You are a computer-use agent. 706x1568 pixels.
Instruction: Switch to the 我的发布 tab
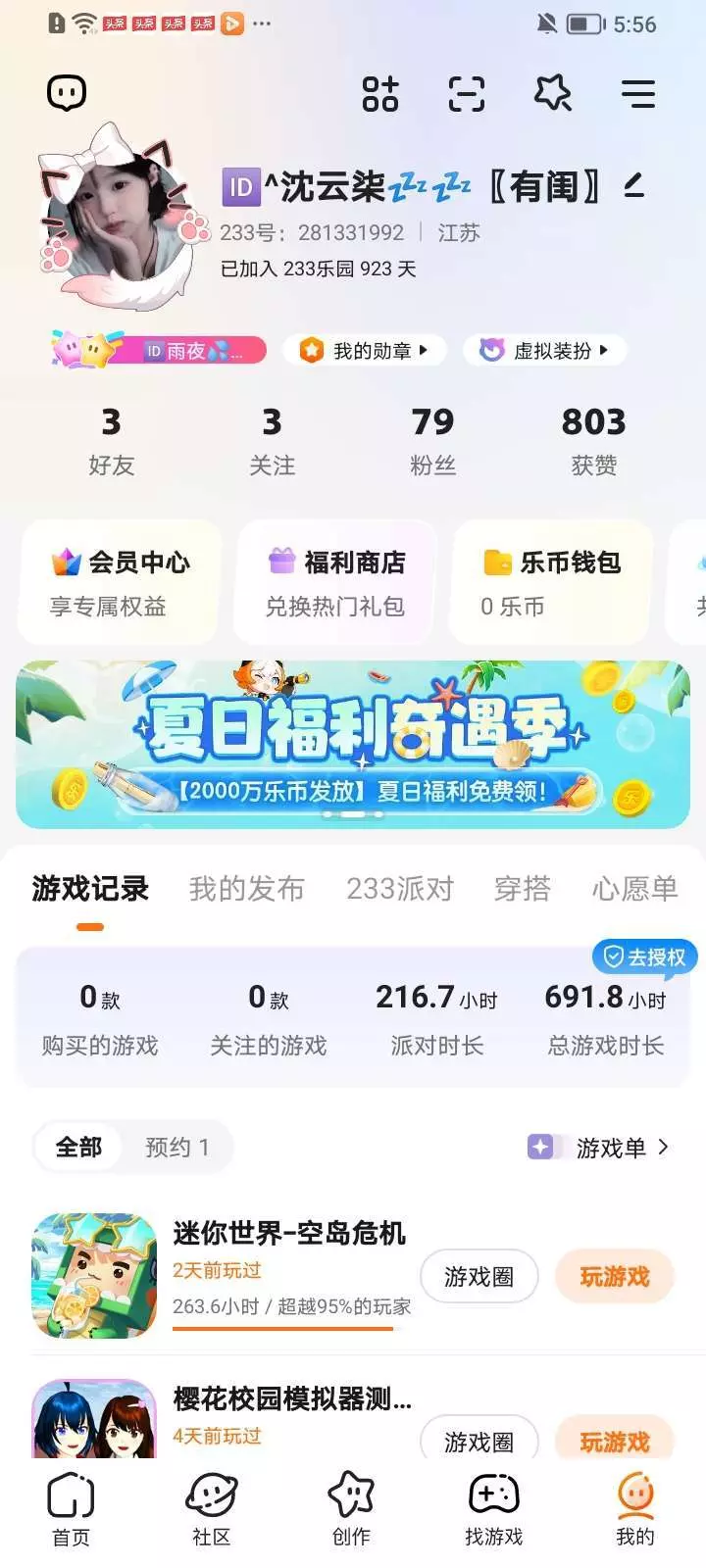[x=246, y=889]
